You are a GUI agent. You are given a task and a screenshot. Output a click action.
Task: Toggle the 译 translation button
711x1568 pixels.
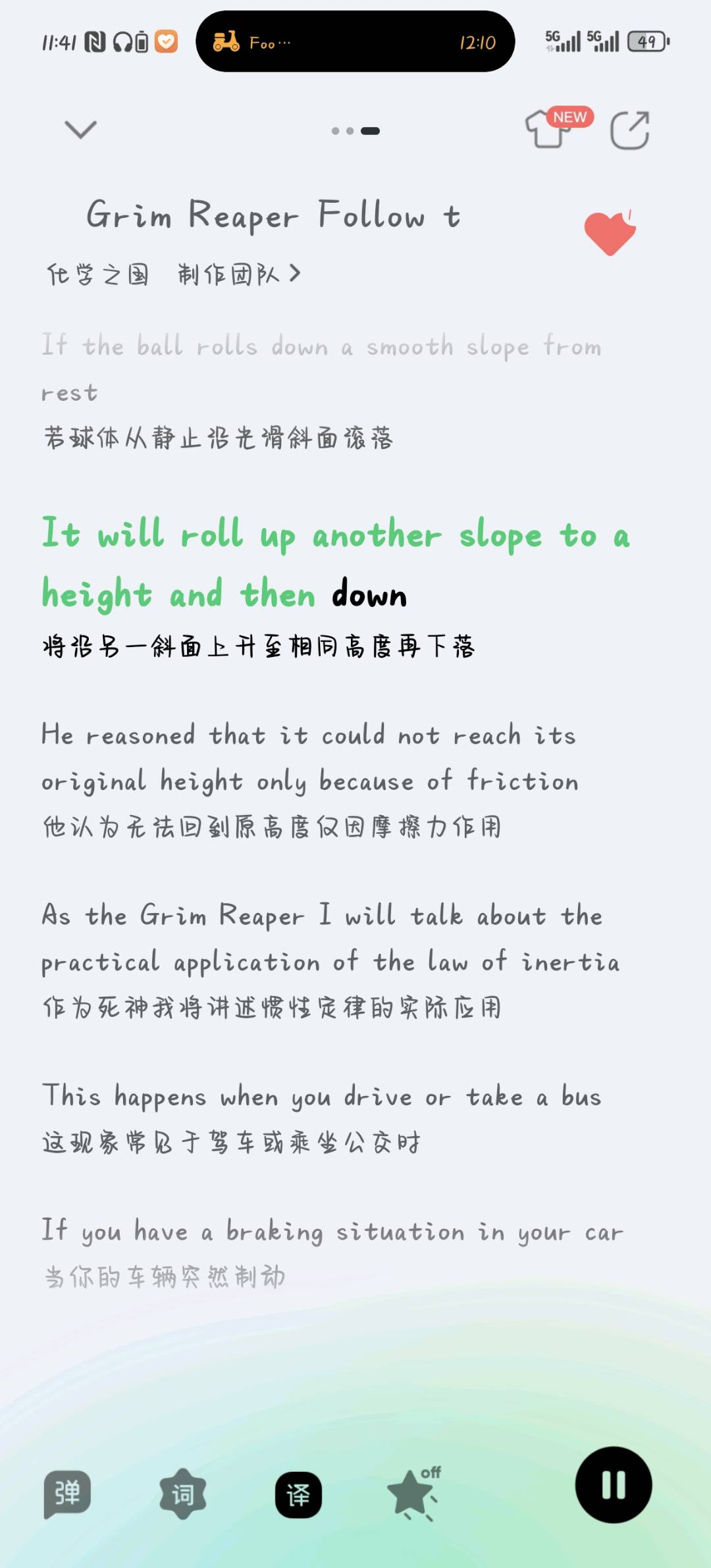(x=298, y=1495)
